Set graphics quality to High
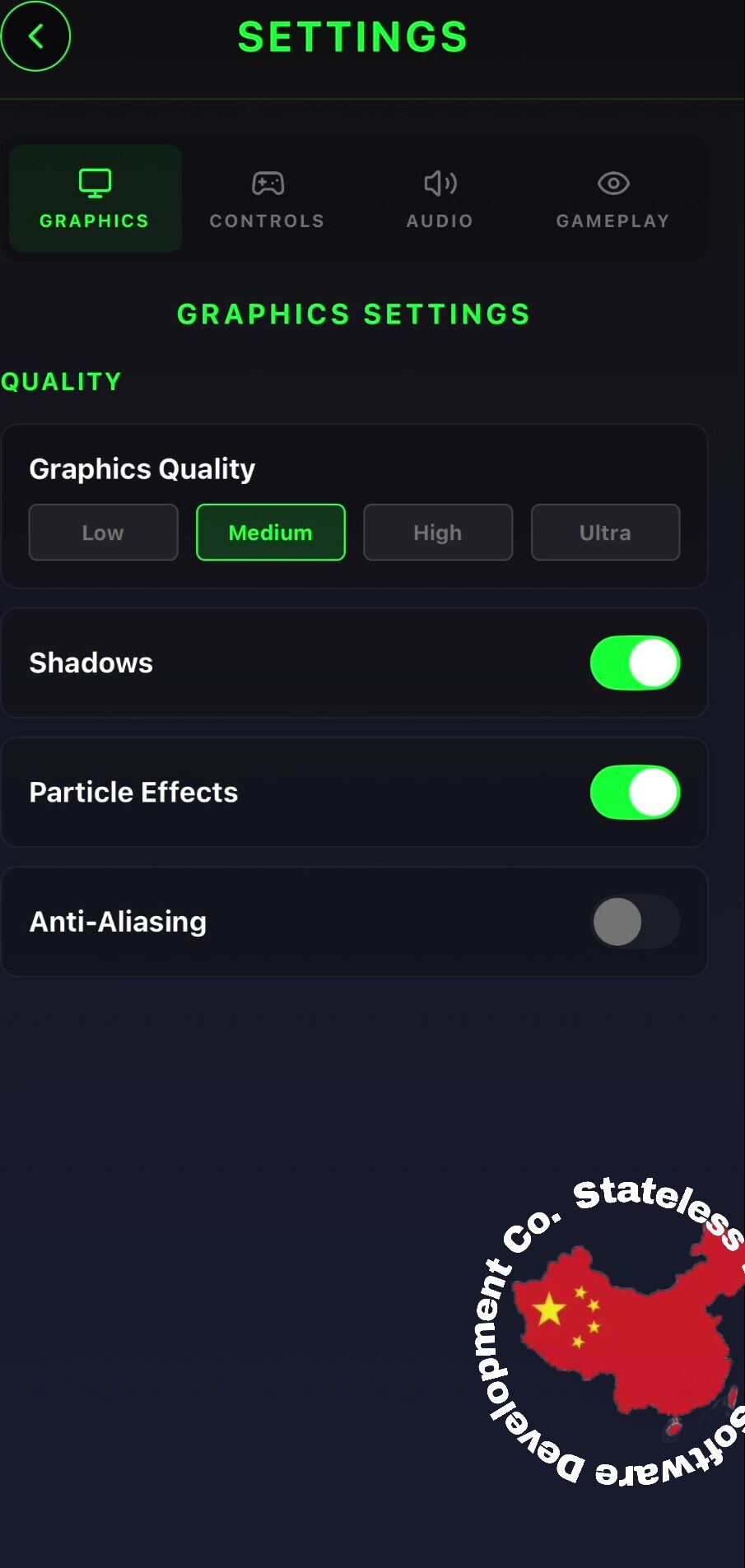This screenshot has height=1568, width=745. [438, 533]
